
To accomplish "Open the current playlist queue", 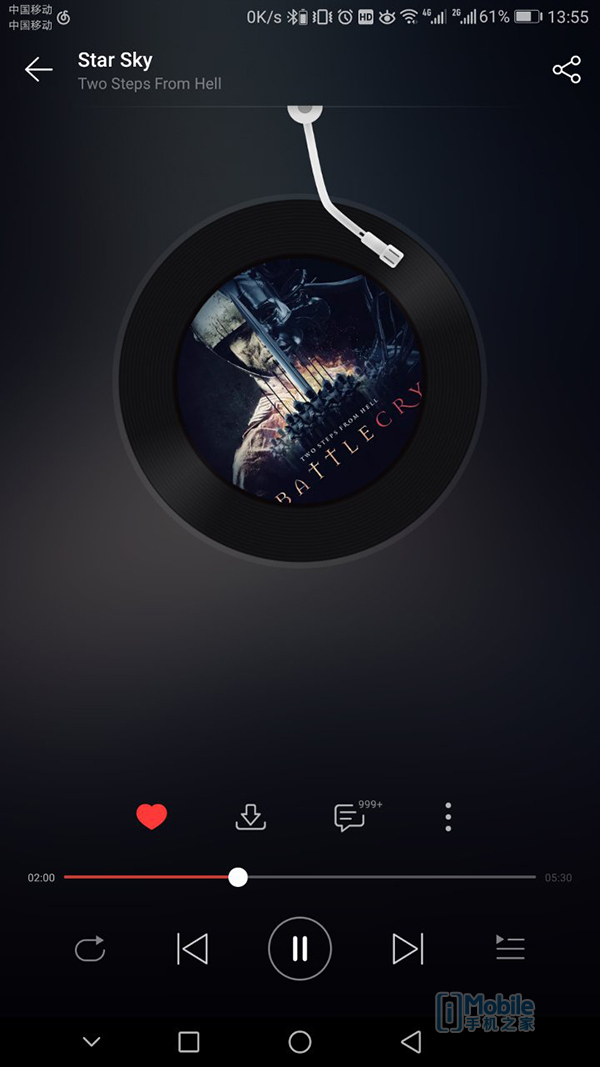I will (x=510, y=948).
